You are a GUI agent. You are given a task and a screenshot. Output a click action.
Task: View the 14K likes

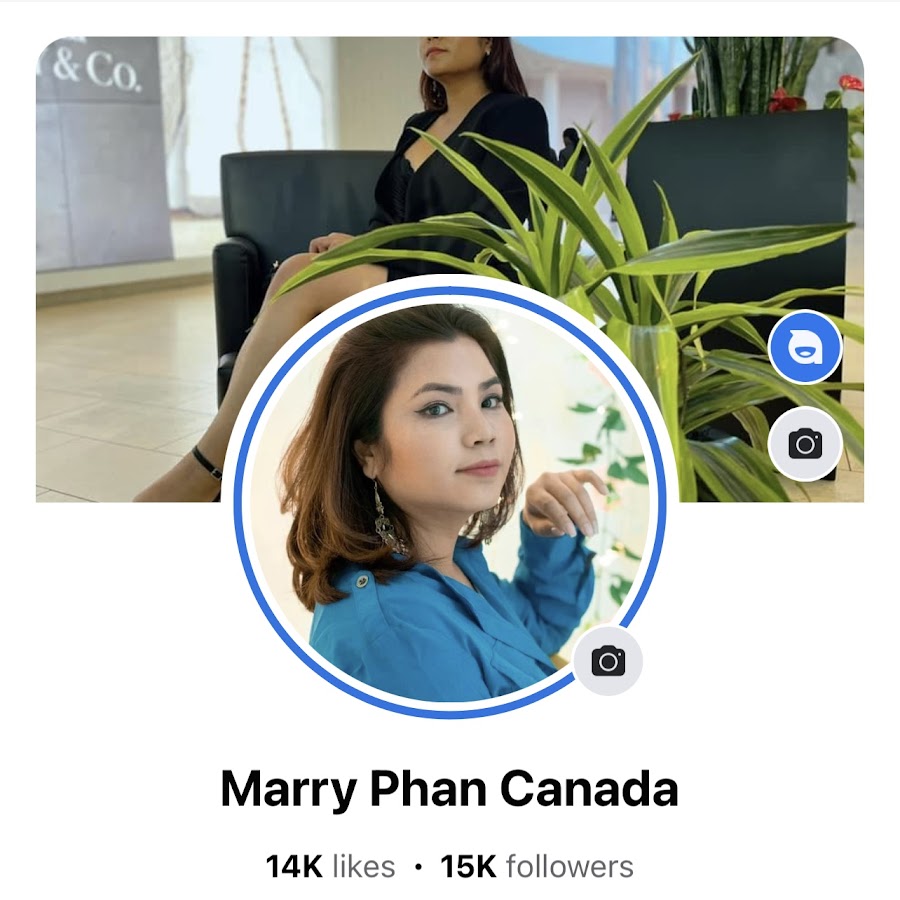point(330,866)
